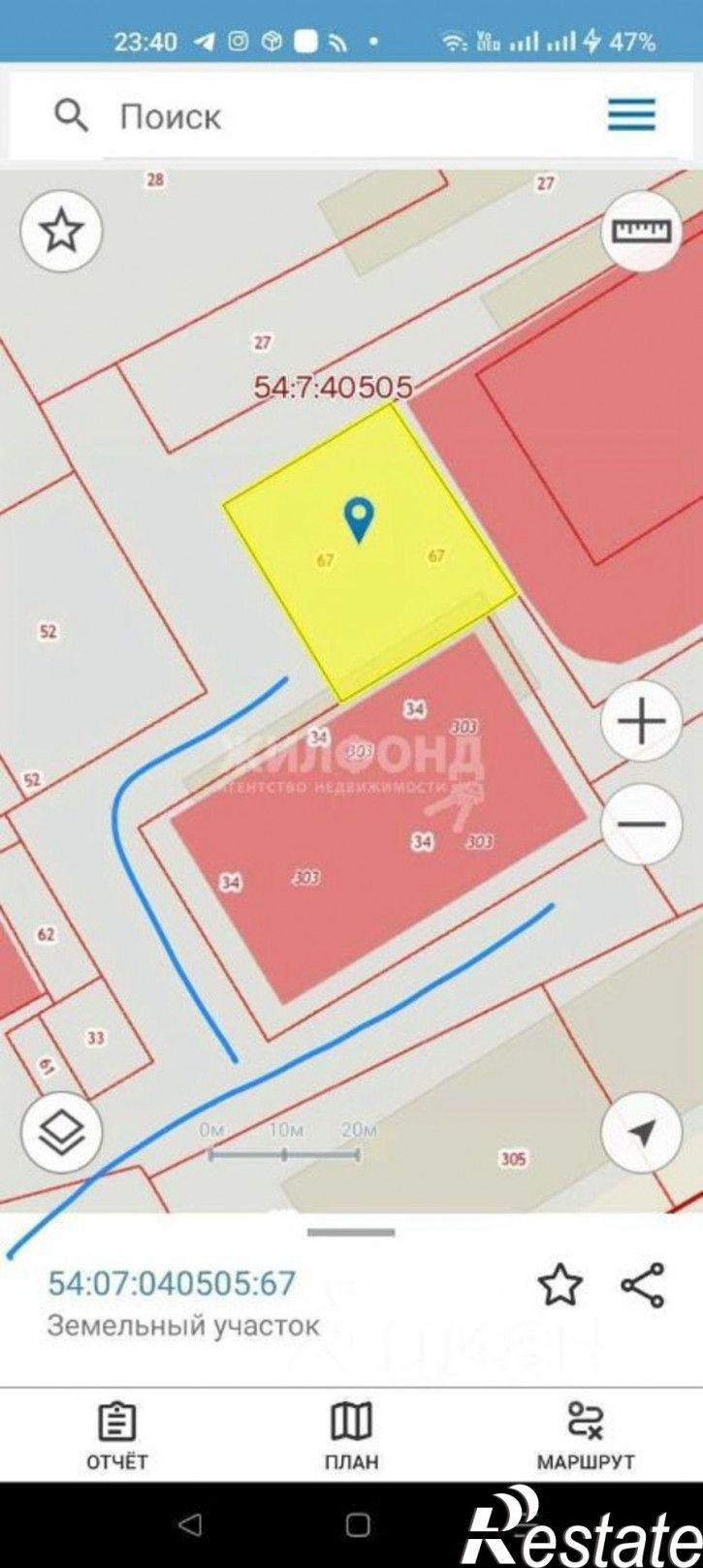Center map on my location
Screen dimensions: 703x1568
tap(641, 1133)
